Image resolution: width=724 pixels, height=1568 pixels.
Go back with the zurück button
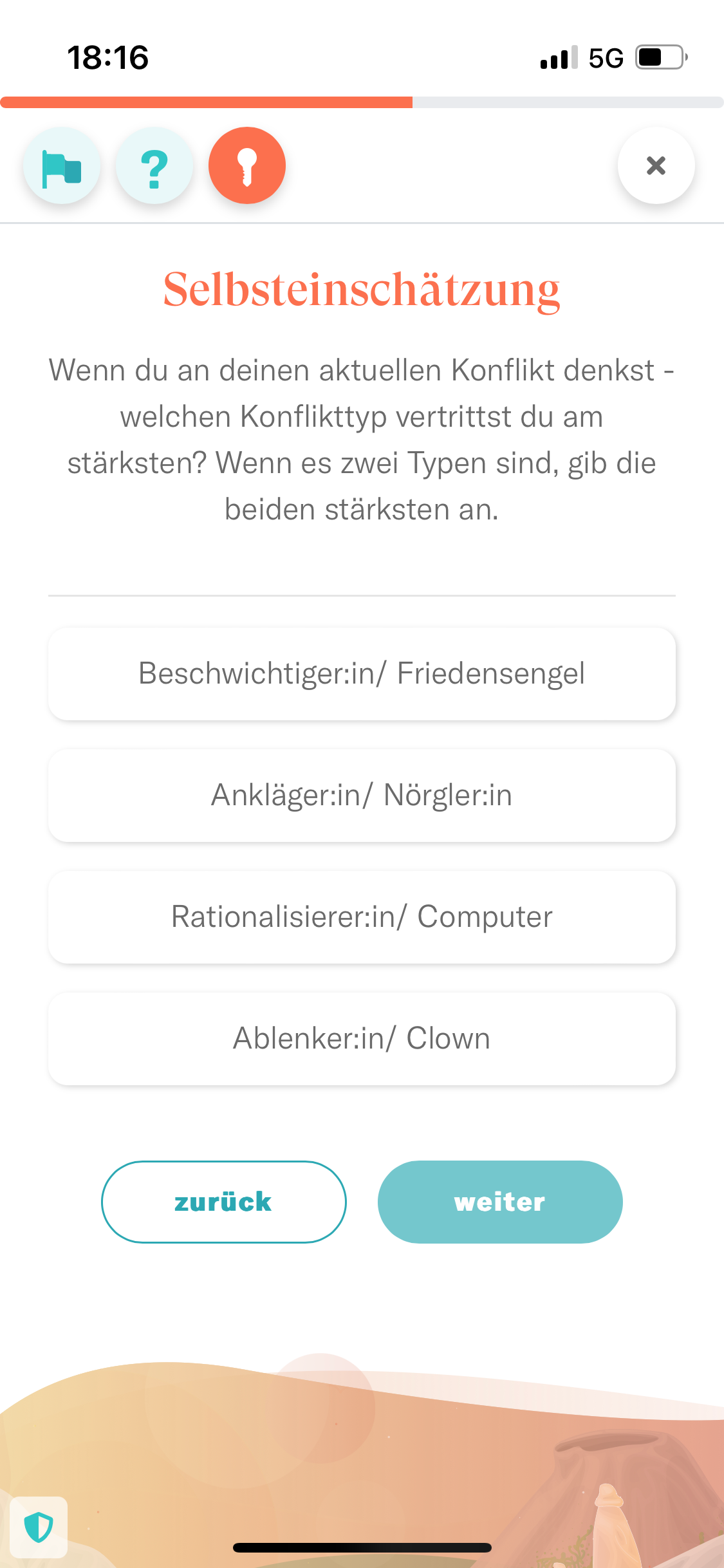tap(223, 1202)
